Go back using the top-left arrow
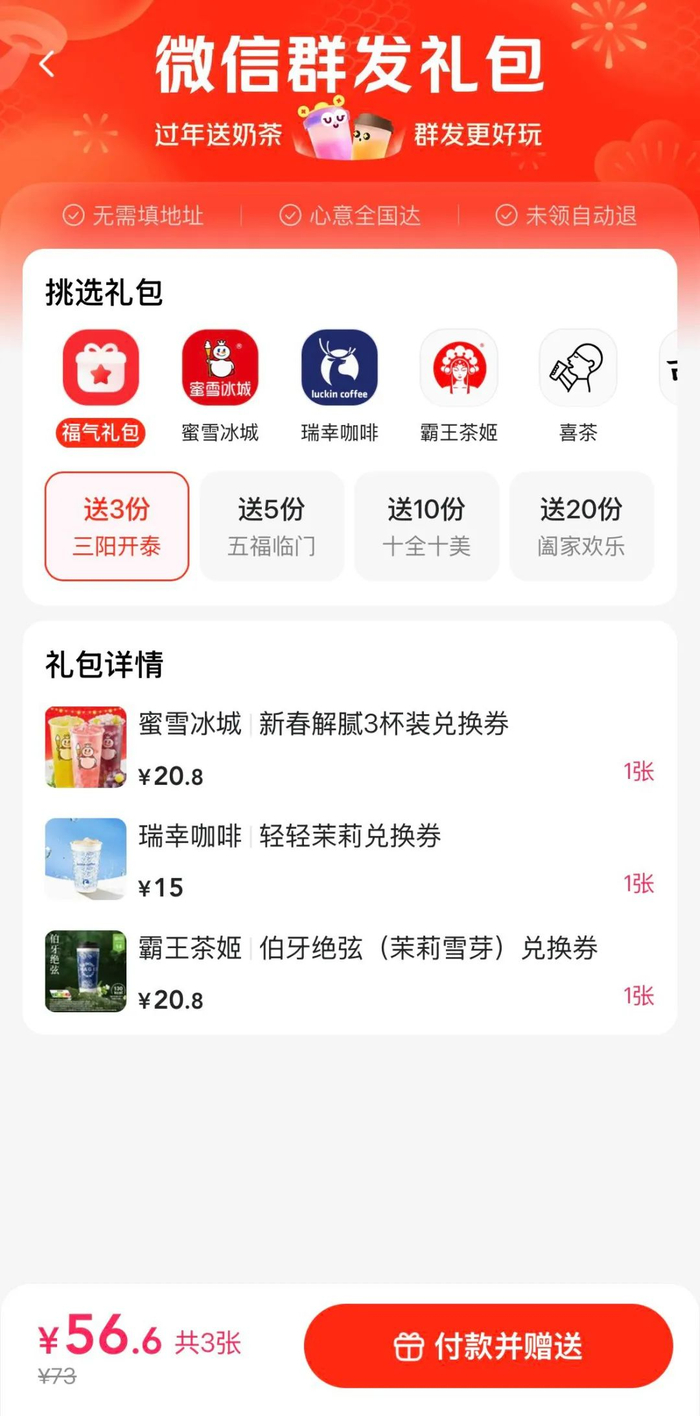The height and width of the screenshot is (1416, 700). [46, 64]
